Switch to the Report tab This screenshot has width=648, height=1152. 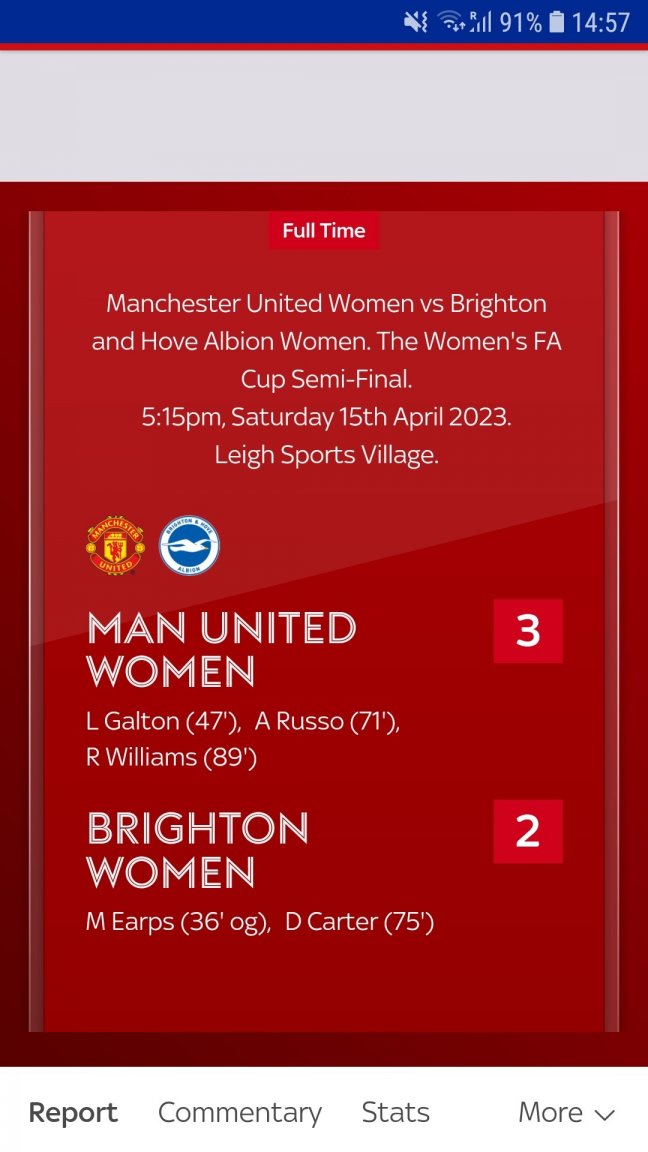[x=73, y=1112]
